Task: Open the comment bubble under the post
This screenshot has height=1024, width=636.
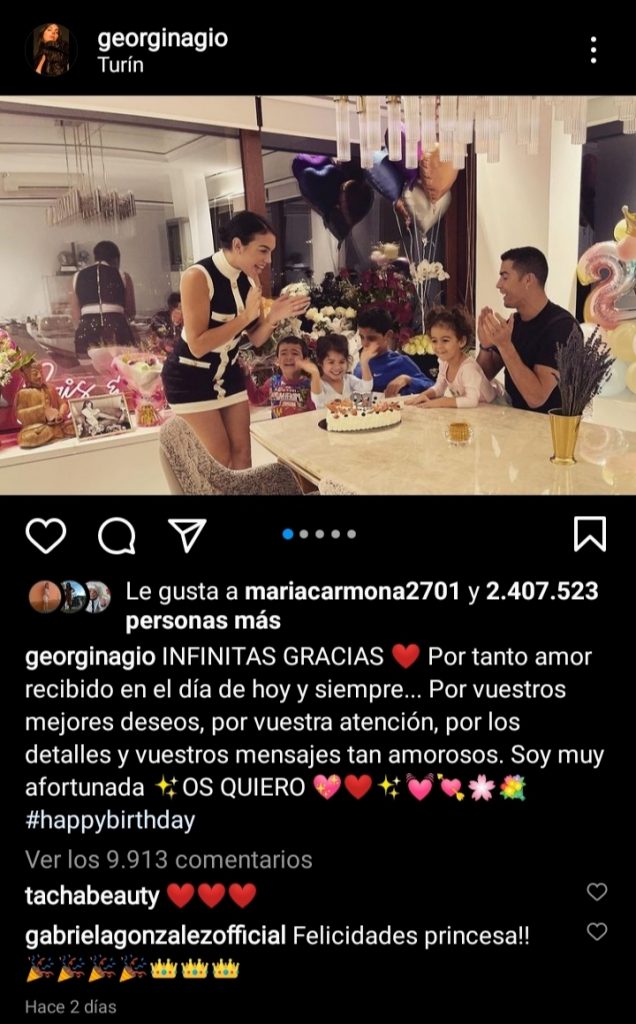Action: click(116, 535)
